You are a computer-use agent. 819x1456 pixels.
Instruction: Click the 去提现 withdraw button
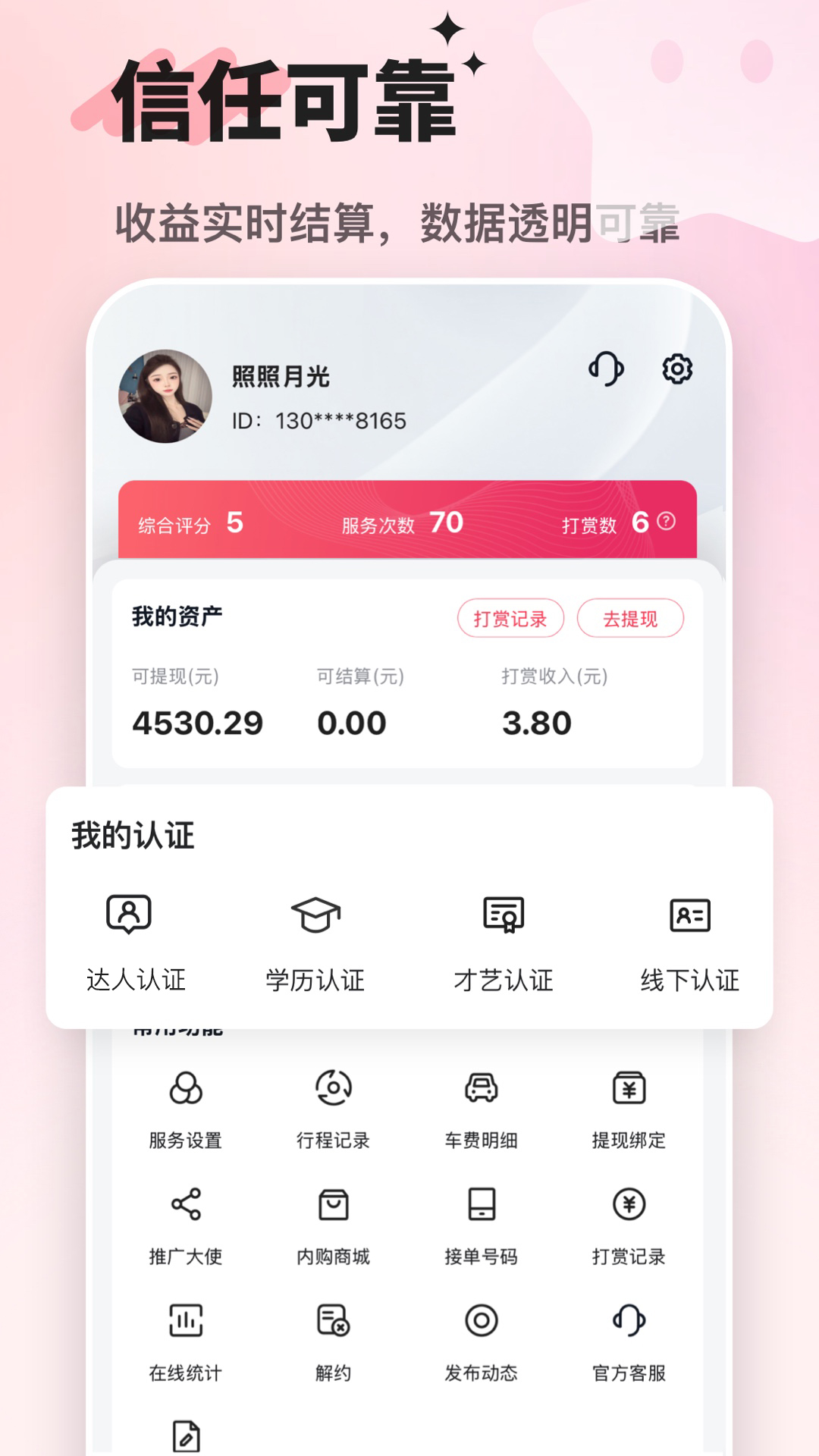point(630,619)
